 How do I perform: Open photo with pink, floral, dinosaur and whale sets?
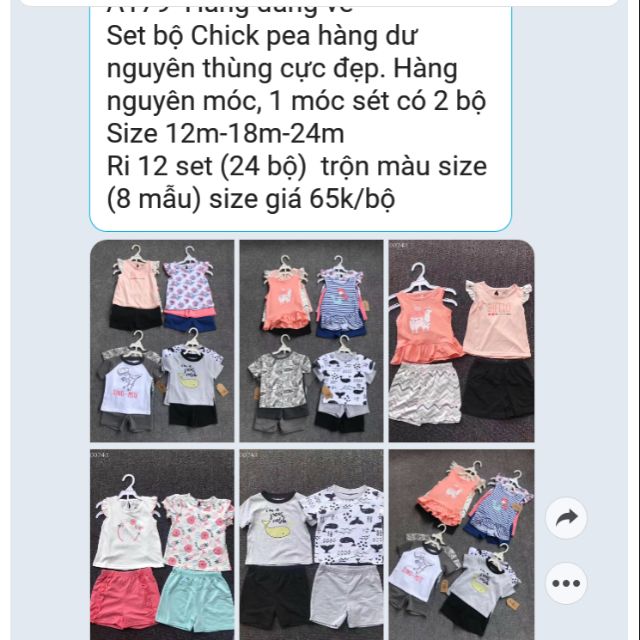(162, 341)
